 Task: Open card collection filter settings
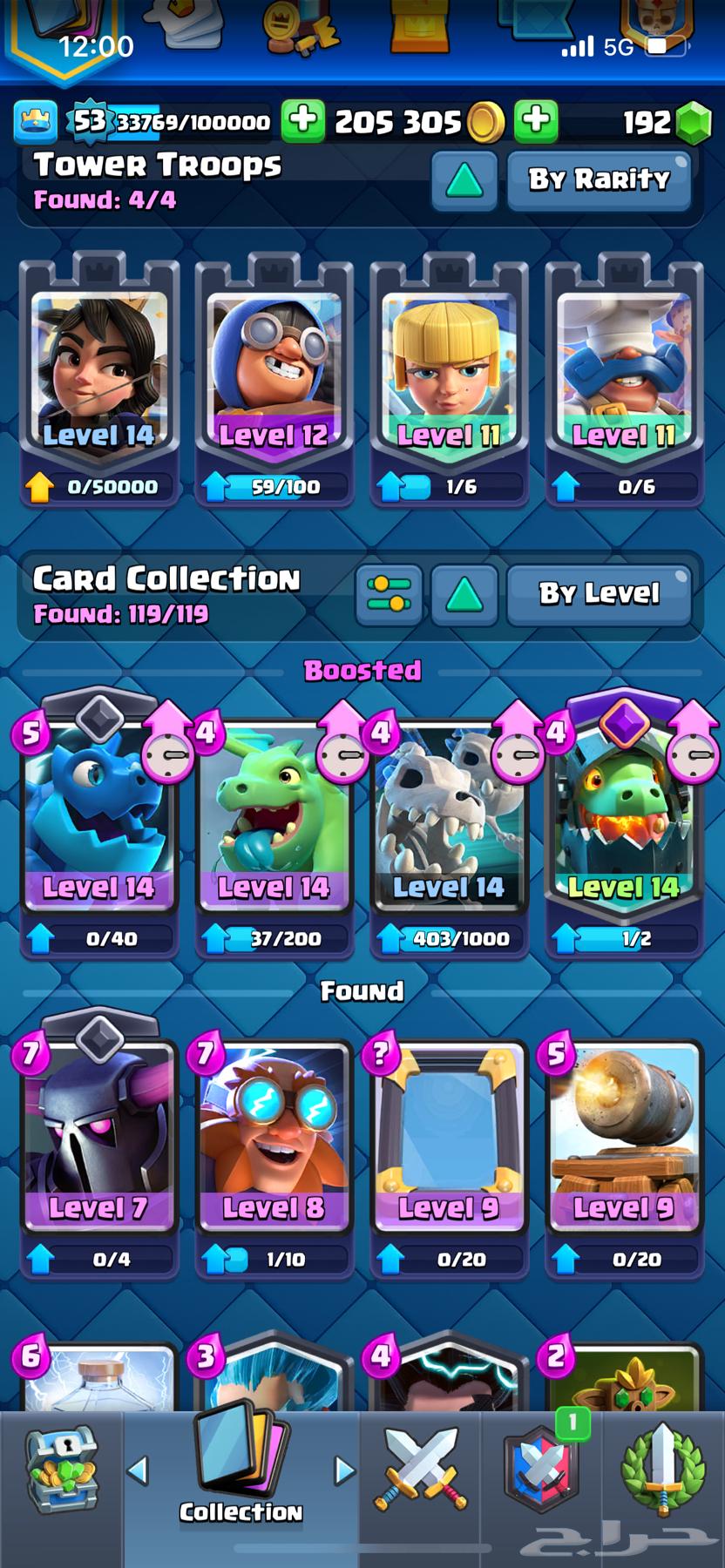coord(389,594)
